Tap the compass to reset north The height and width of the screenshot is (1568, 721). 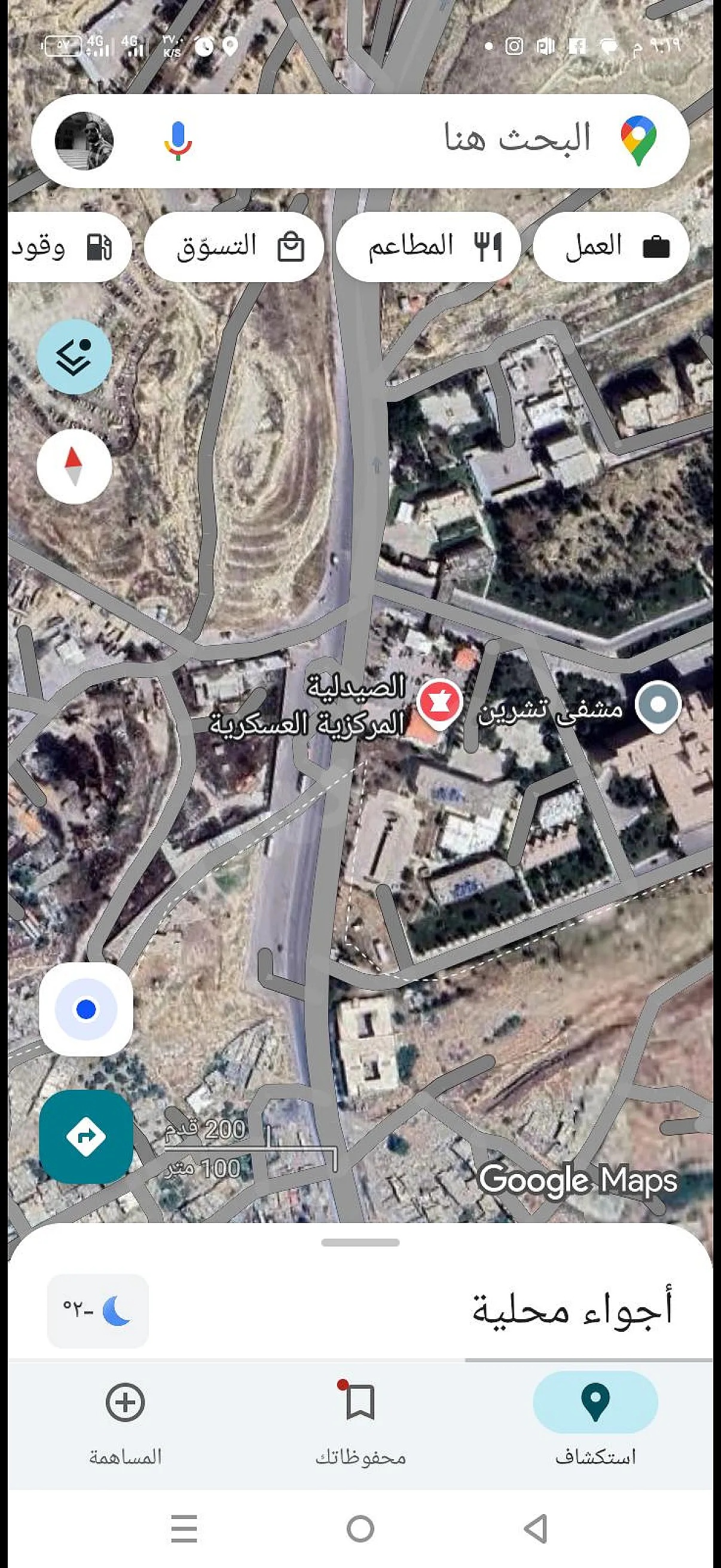pos(74,466)
